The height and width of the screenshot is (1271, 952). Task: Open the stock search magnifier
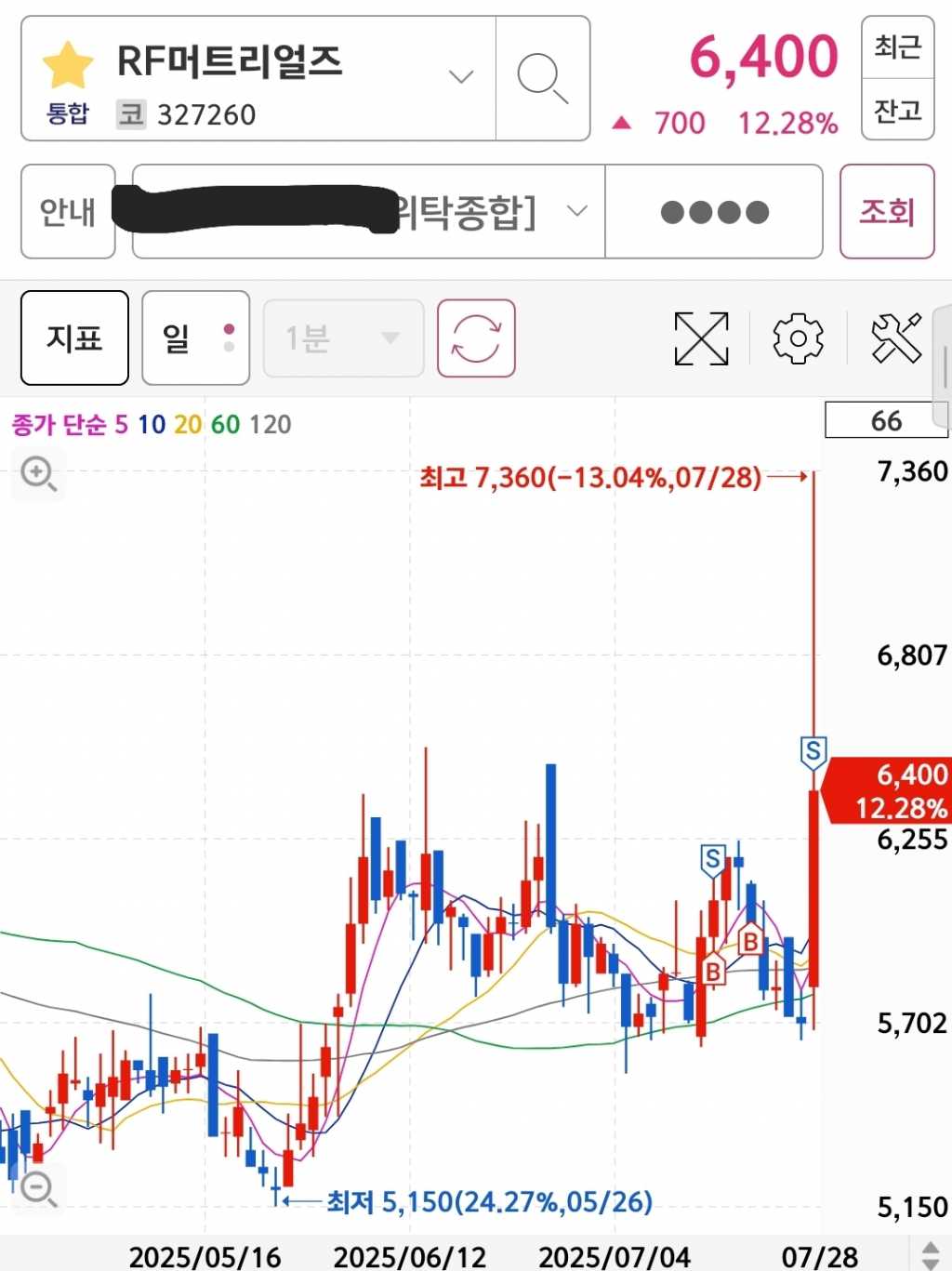click(x=542, y=77)
